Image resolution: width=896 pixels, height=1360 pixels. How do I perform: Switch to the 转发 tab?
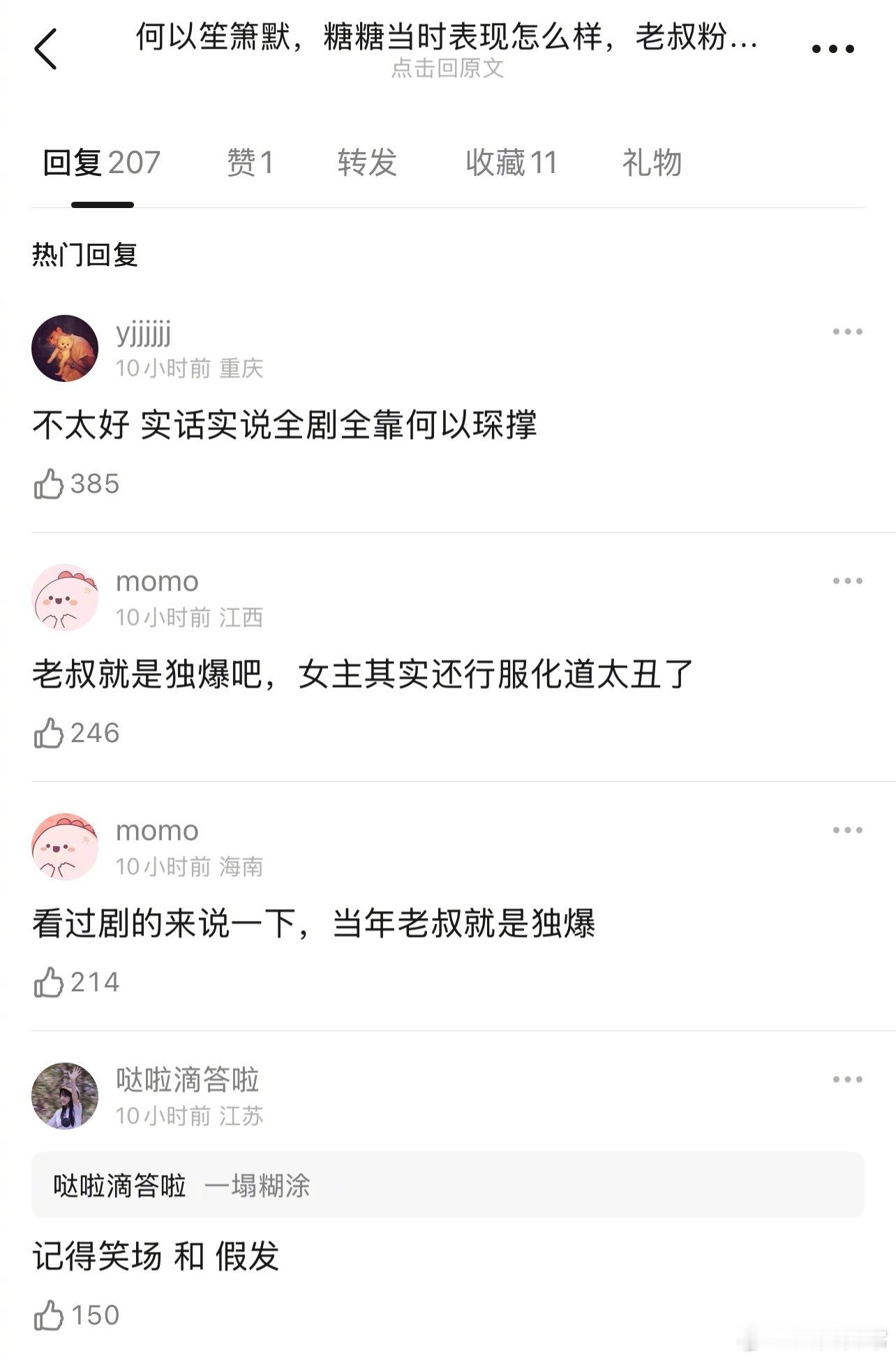pos(367,163)
